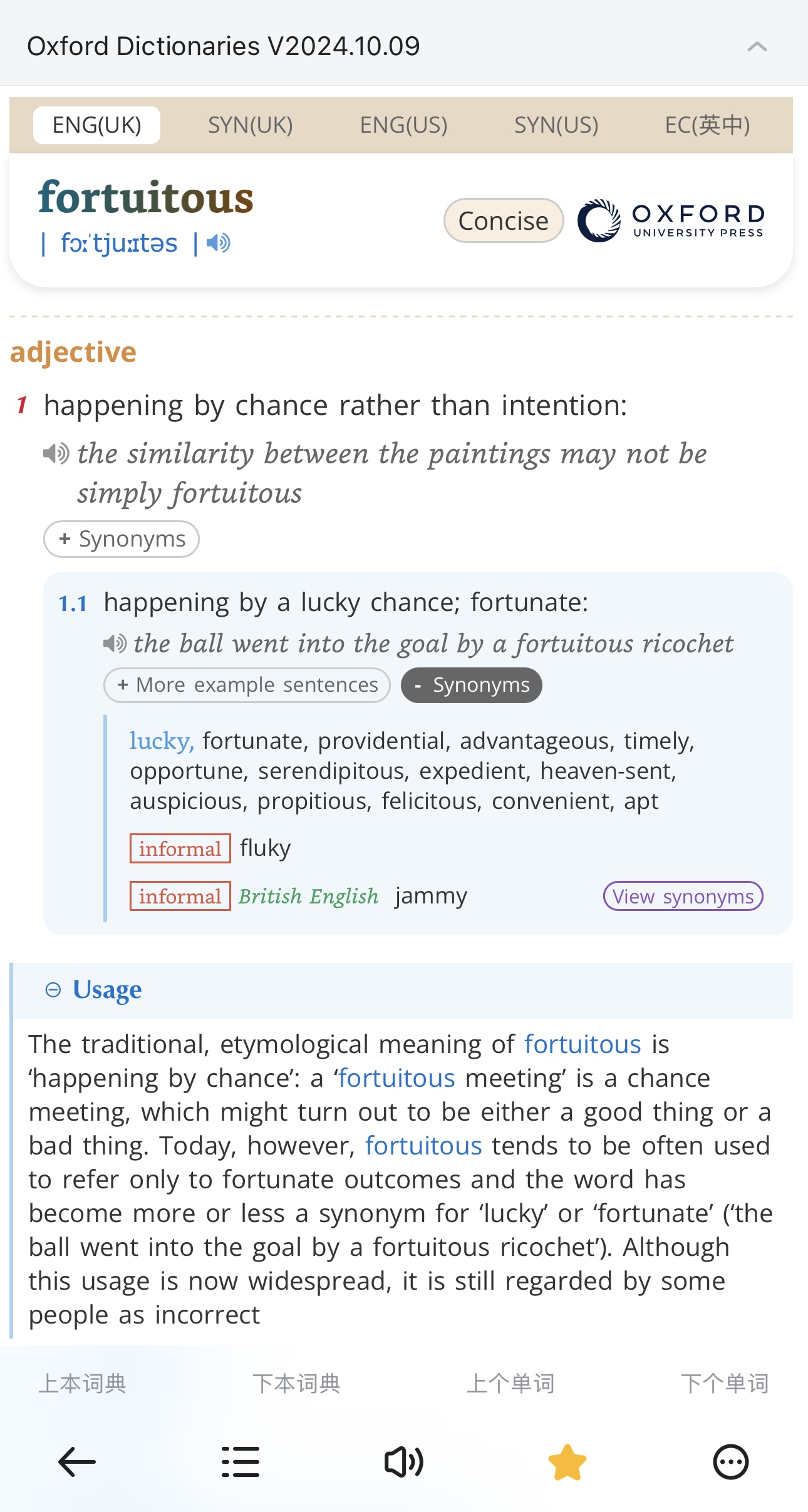Tap View synonyms
Viewport: 808px width, 1512px height.
point(683,896)
